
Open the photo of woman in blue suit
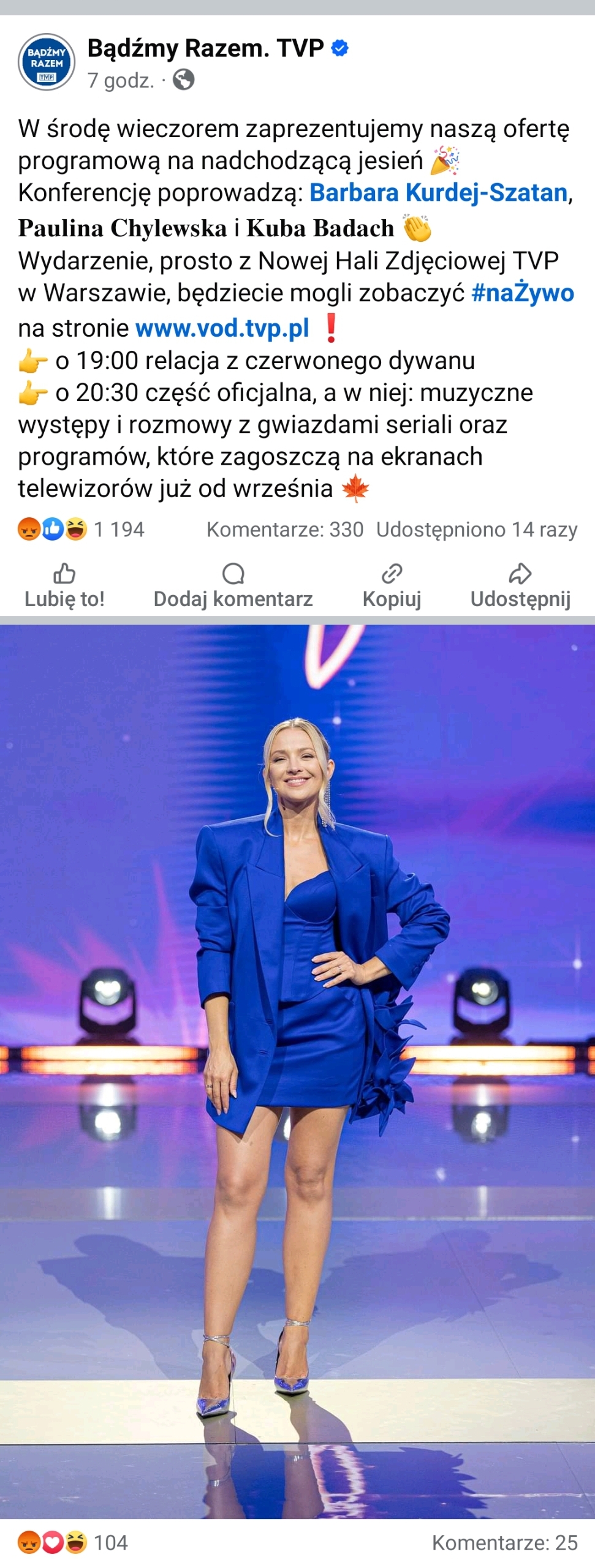click(297, 1071)
